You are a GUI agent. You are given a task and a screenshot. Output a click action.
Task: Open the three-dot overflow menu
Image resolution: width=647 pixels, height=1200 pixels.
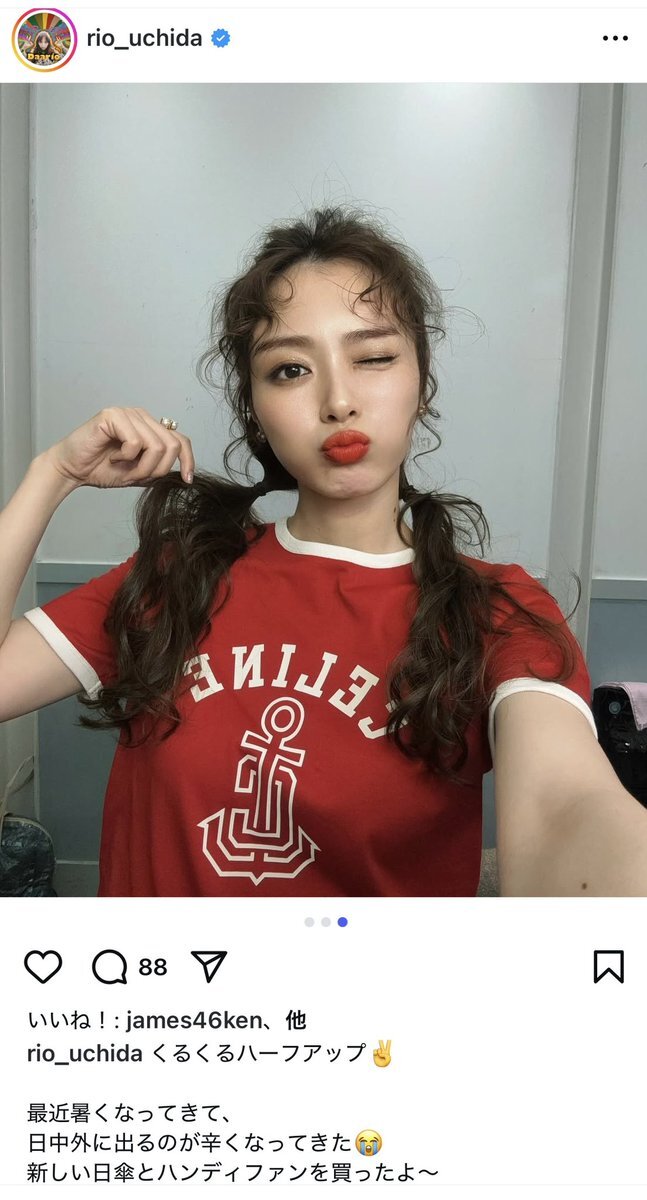click(x=614, y=39)
